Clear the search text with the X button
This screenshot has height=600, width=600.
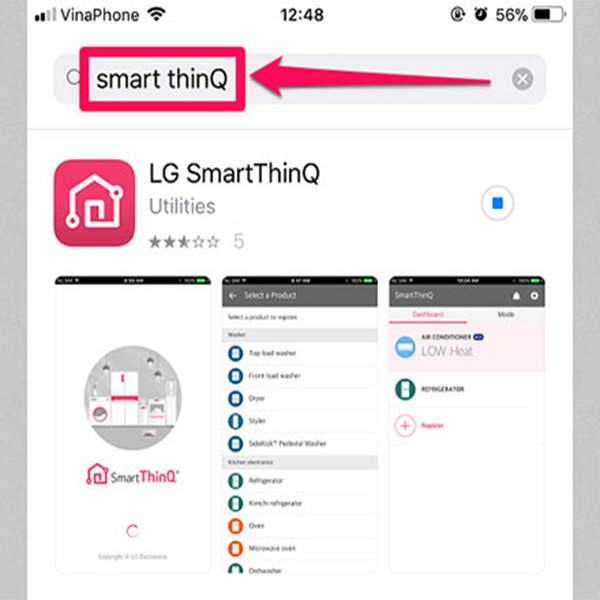coord(522,80)
